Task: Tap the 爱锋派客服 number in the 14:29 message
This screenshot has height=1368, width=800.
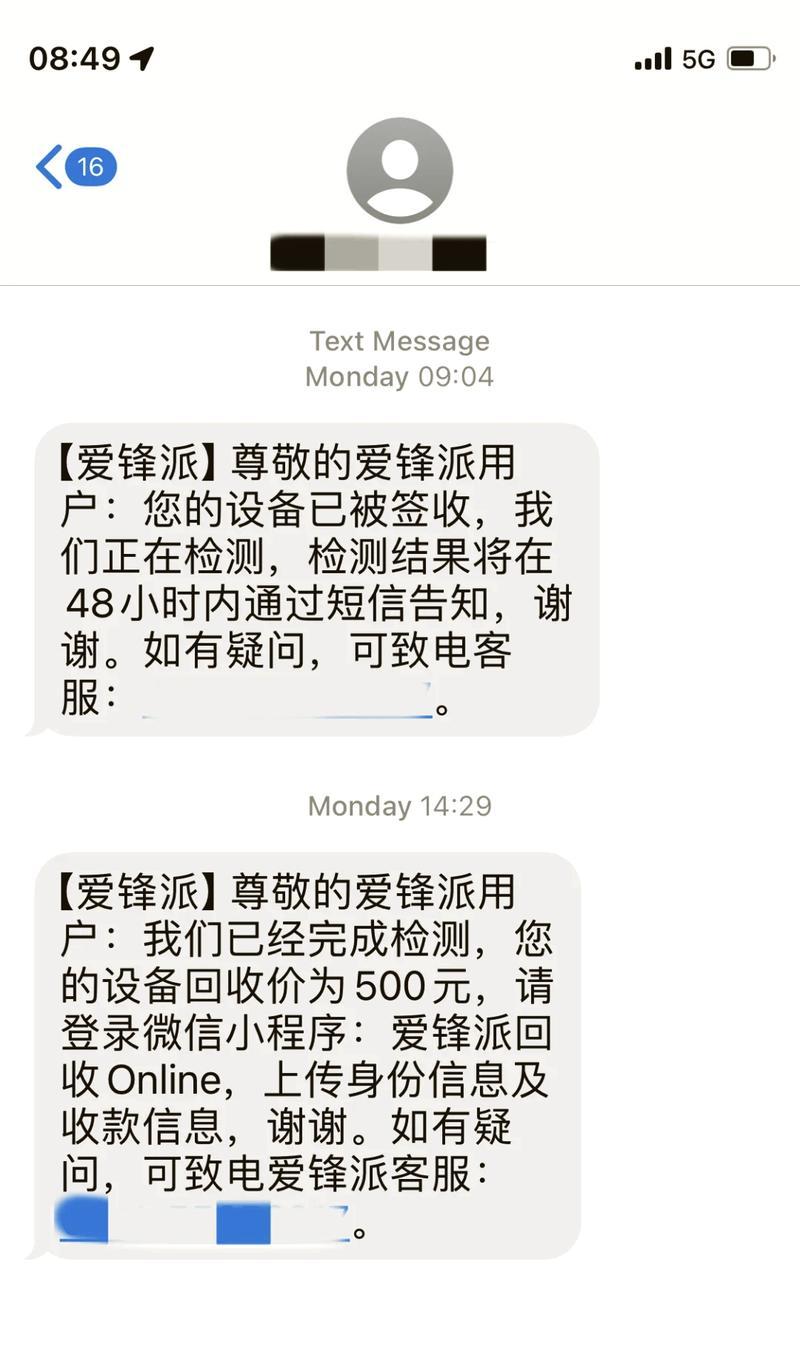Action: 203,1222
